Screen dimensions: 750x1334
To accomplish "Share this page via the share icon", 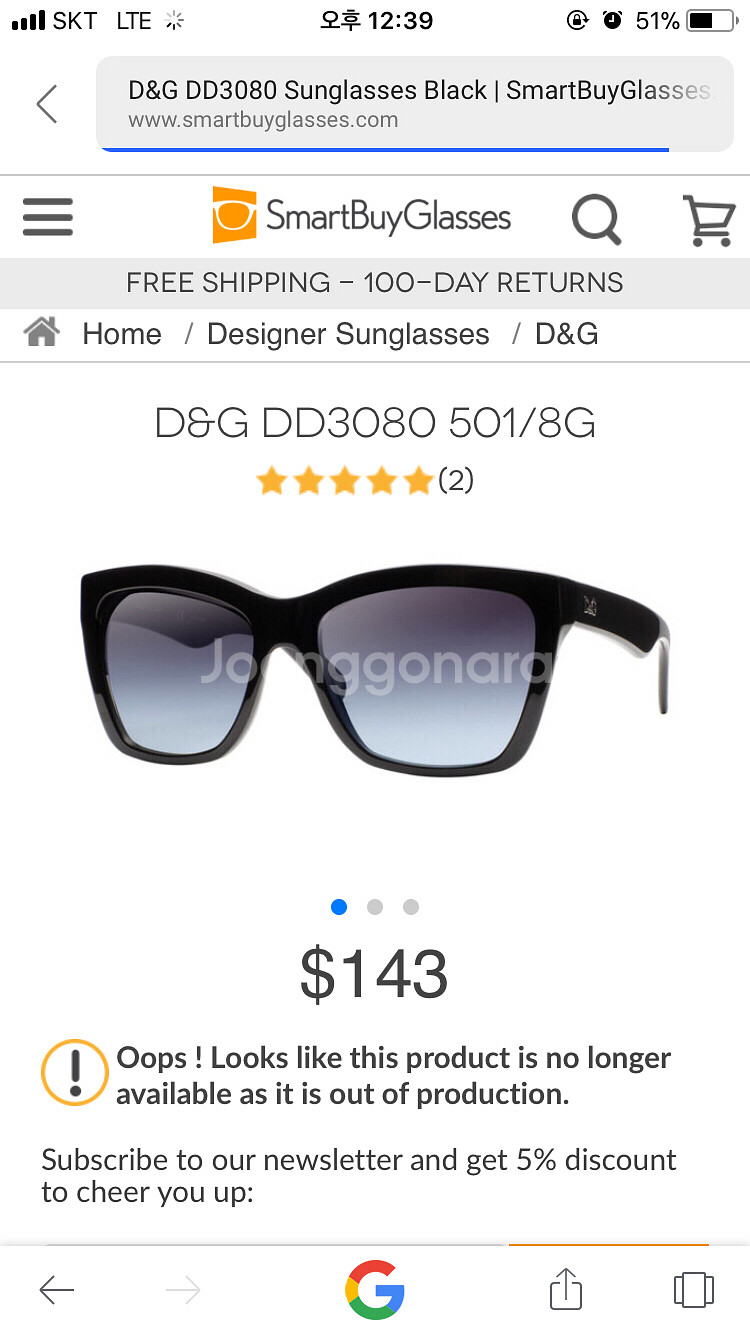I will point(566,1288).
